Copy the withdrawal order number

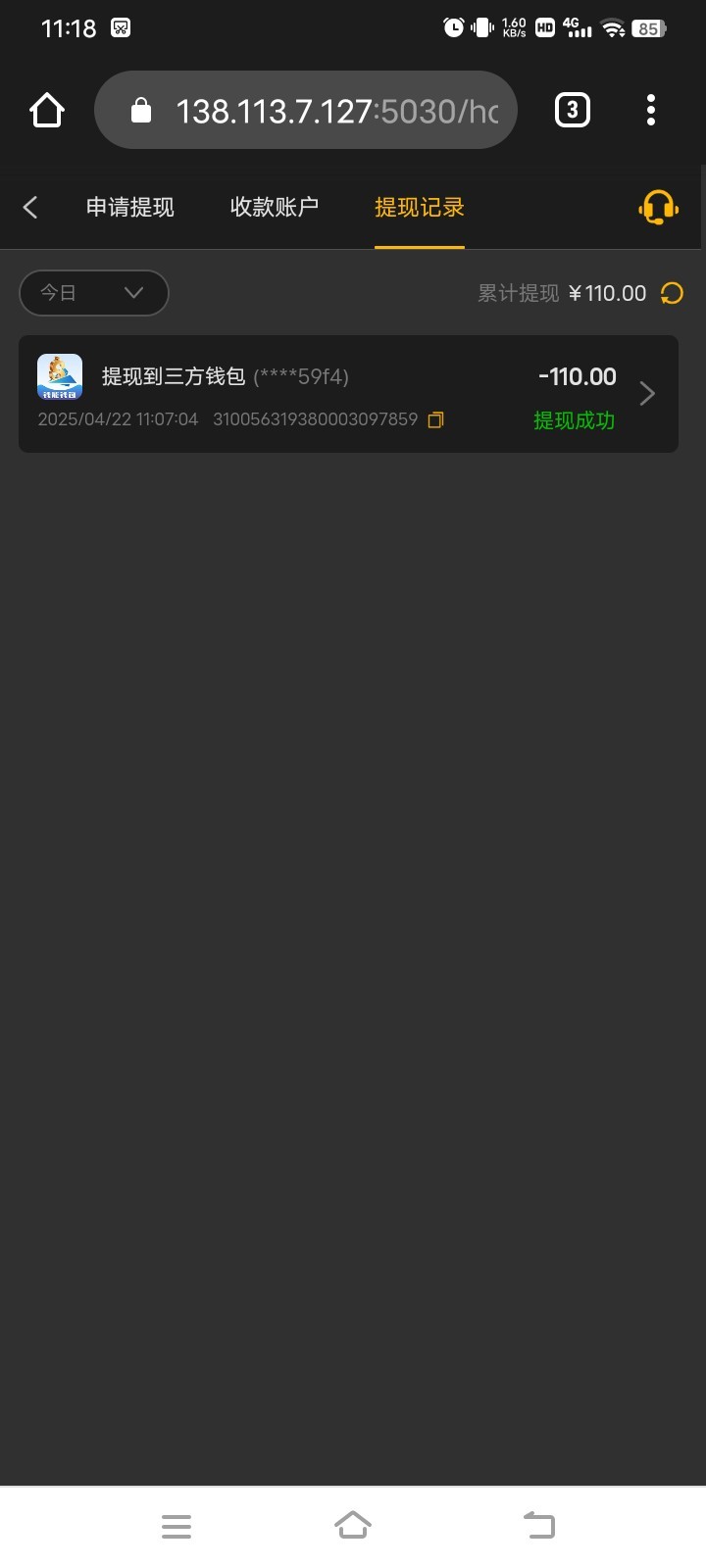click(436, 419)
